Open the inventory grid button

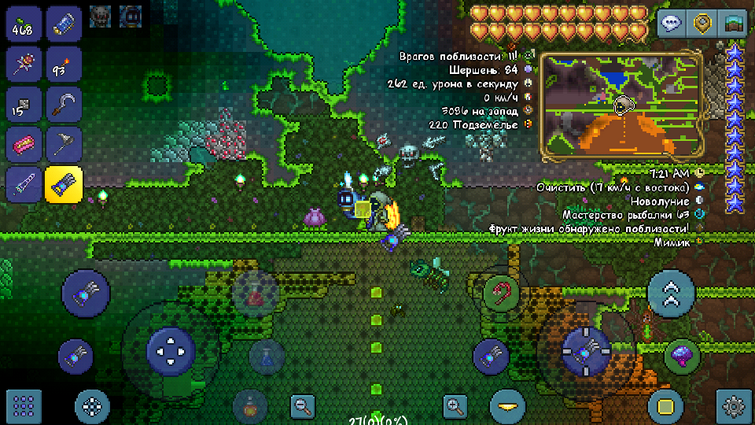[24, 406]
